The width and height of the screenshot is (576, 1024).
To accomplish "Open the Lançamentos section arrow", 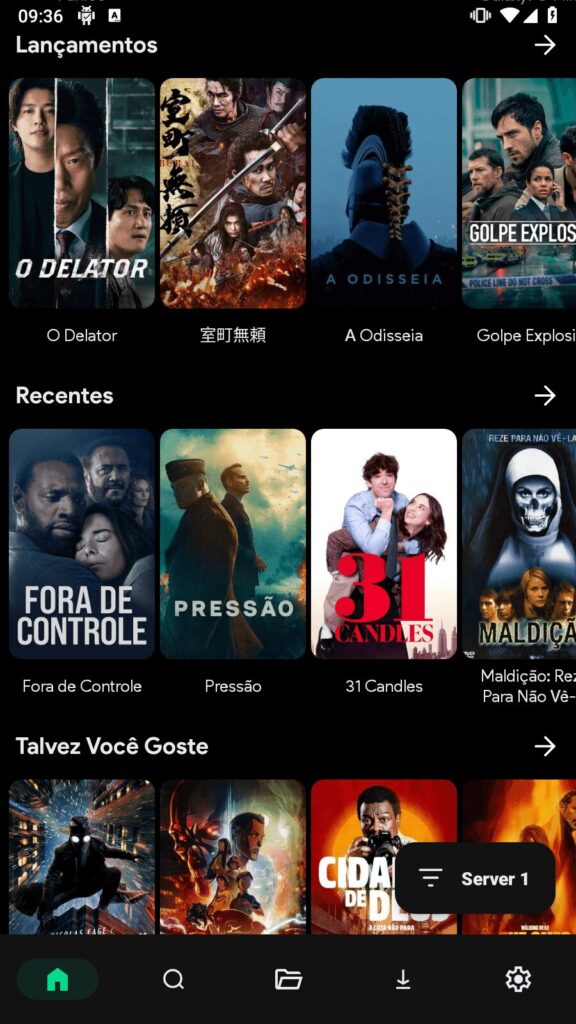I will click(x=545, y=45).
